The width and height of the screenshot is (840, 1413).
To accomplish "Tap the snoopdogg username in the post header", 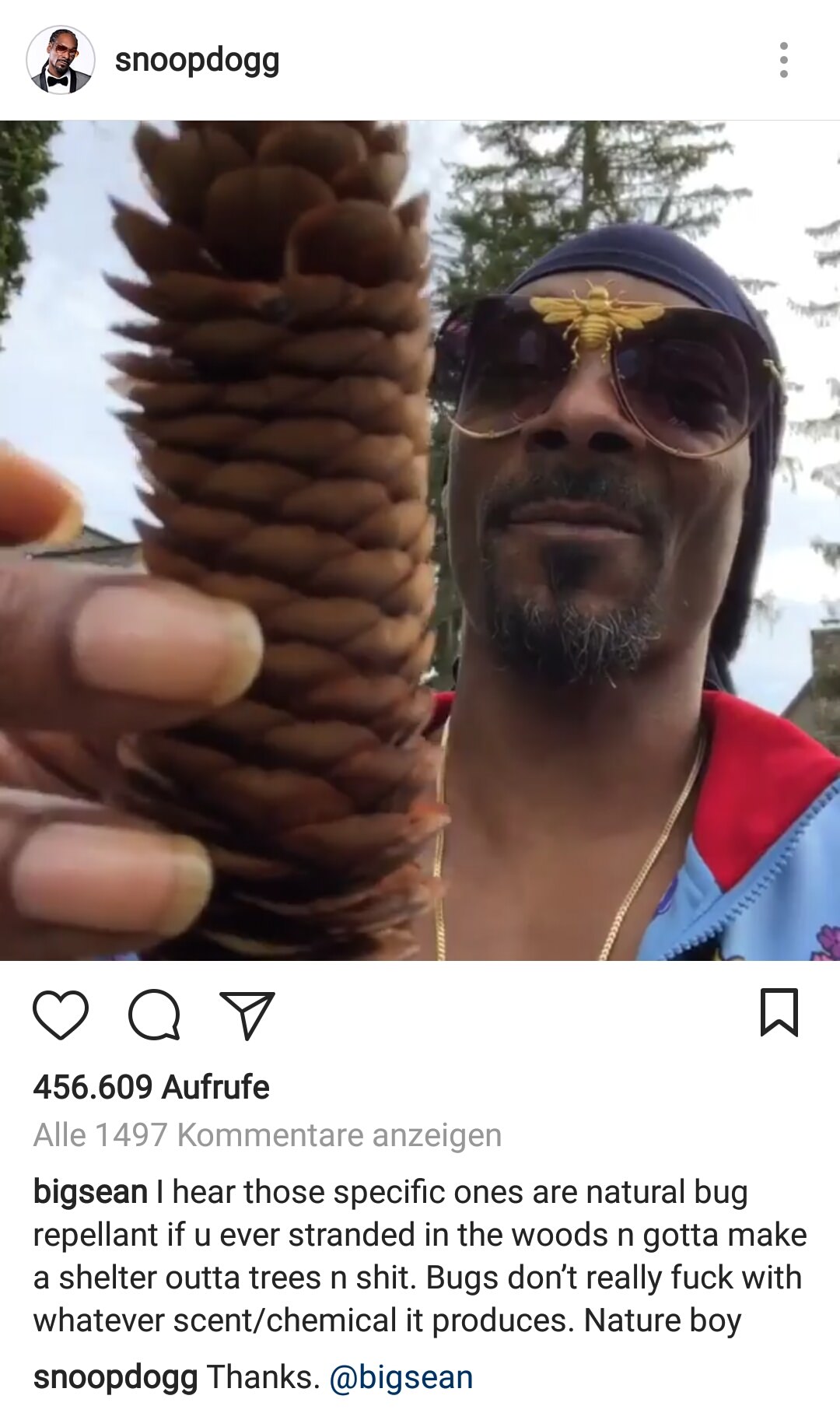I will 197,60.
